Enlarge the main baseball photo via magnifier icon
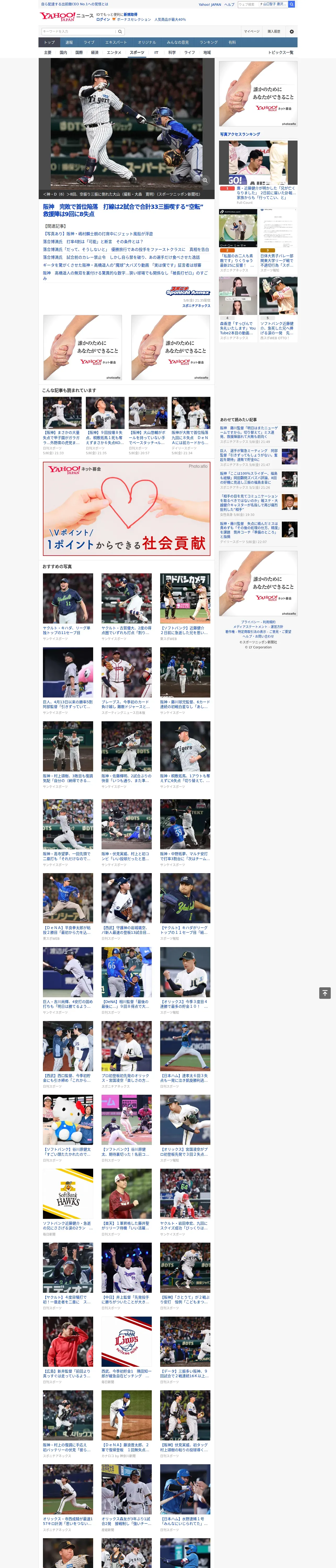This screenshot has height=1568, width=336. [205, 180]
